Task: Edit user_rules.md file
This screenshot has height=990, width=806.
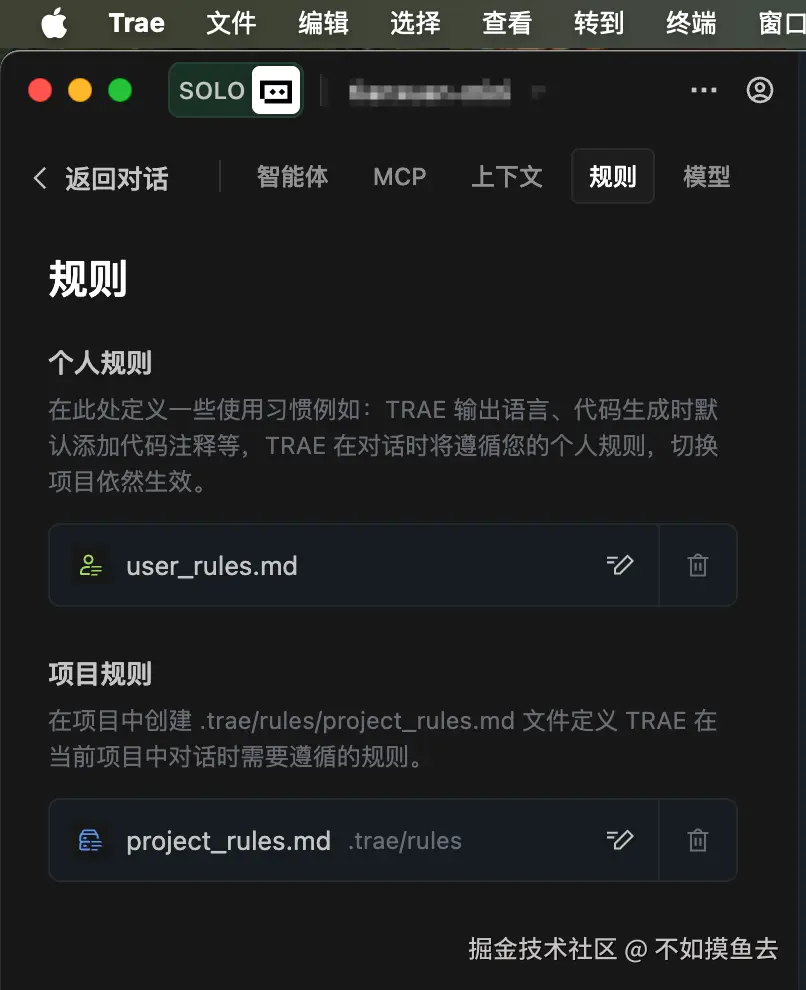Action: 620,565
